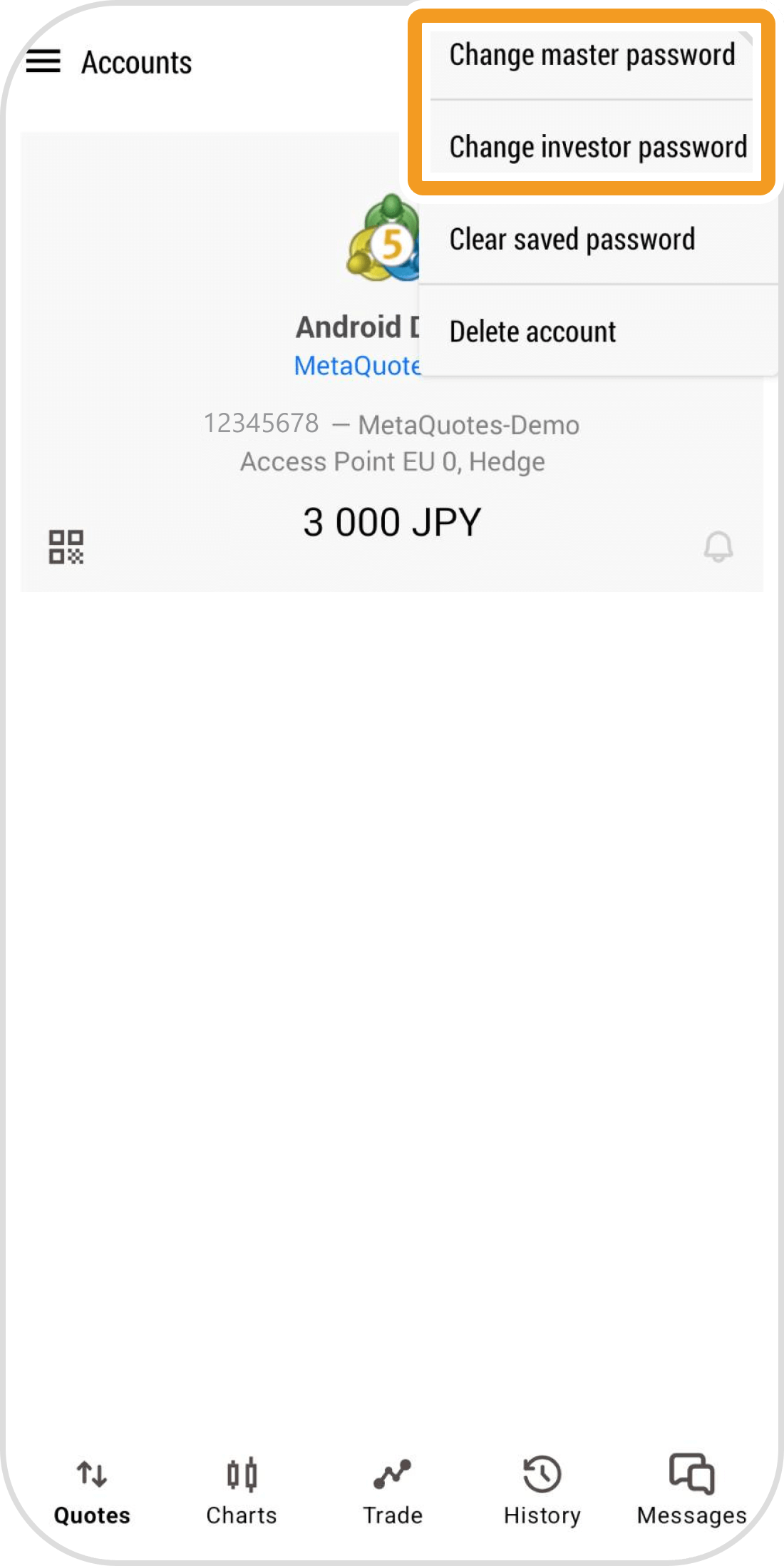Choose Delete account option
Image resolution: width=784 pixels, height=1566 pixels.
pyautogui.click(x=532, y=332)
